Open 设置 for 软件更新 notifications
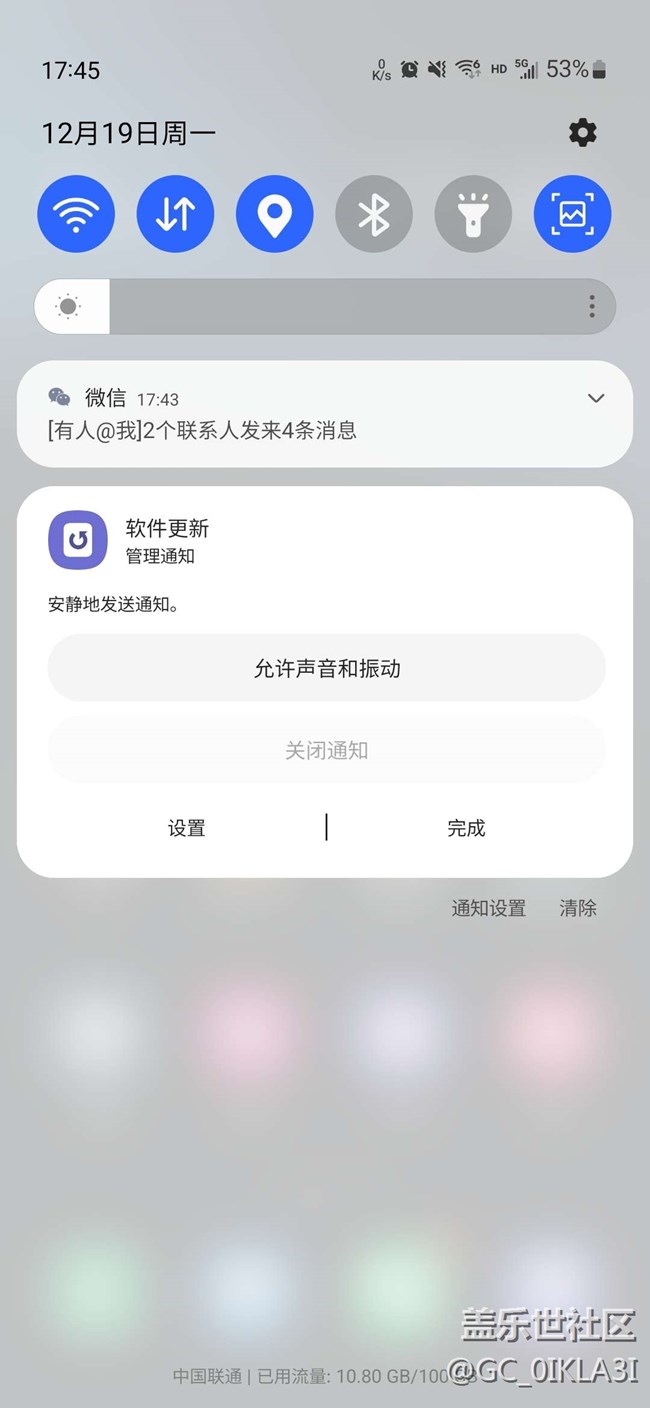This screenshot has height=1408, width=650. 187,828
